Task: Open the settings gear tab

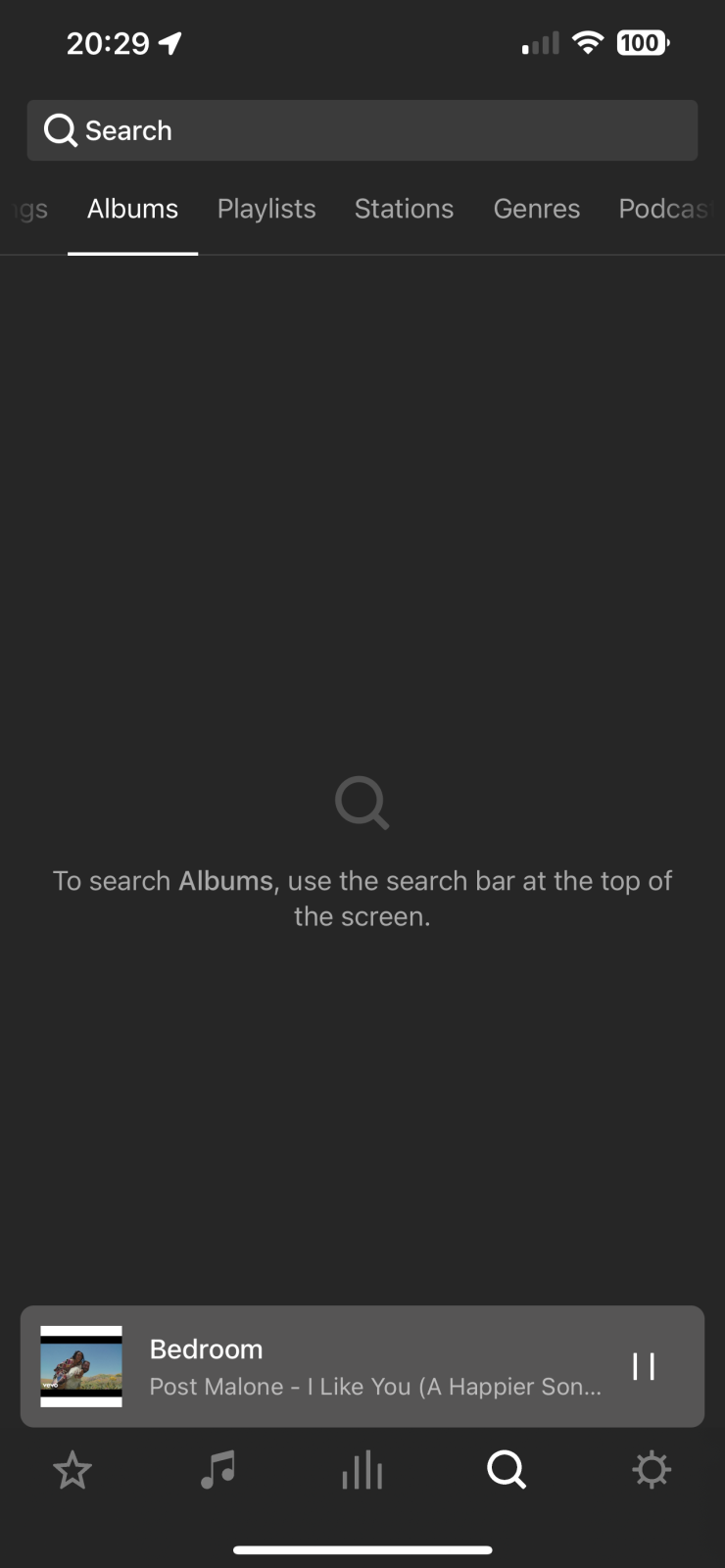Action: coord(652,1470)
